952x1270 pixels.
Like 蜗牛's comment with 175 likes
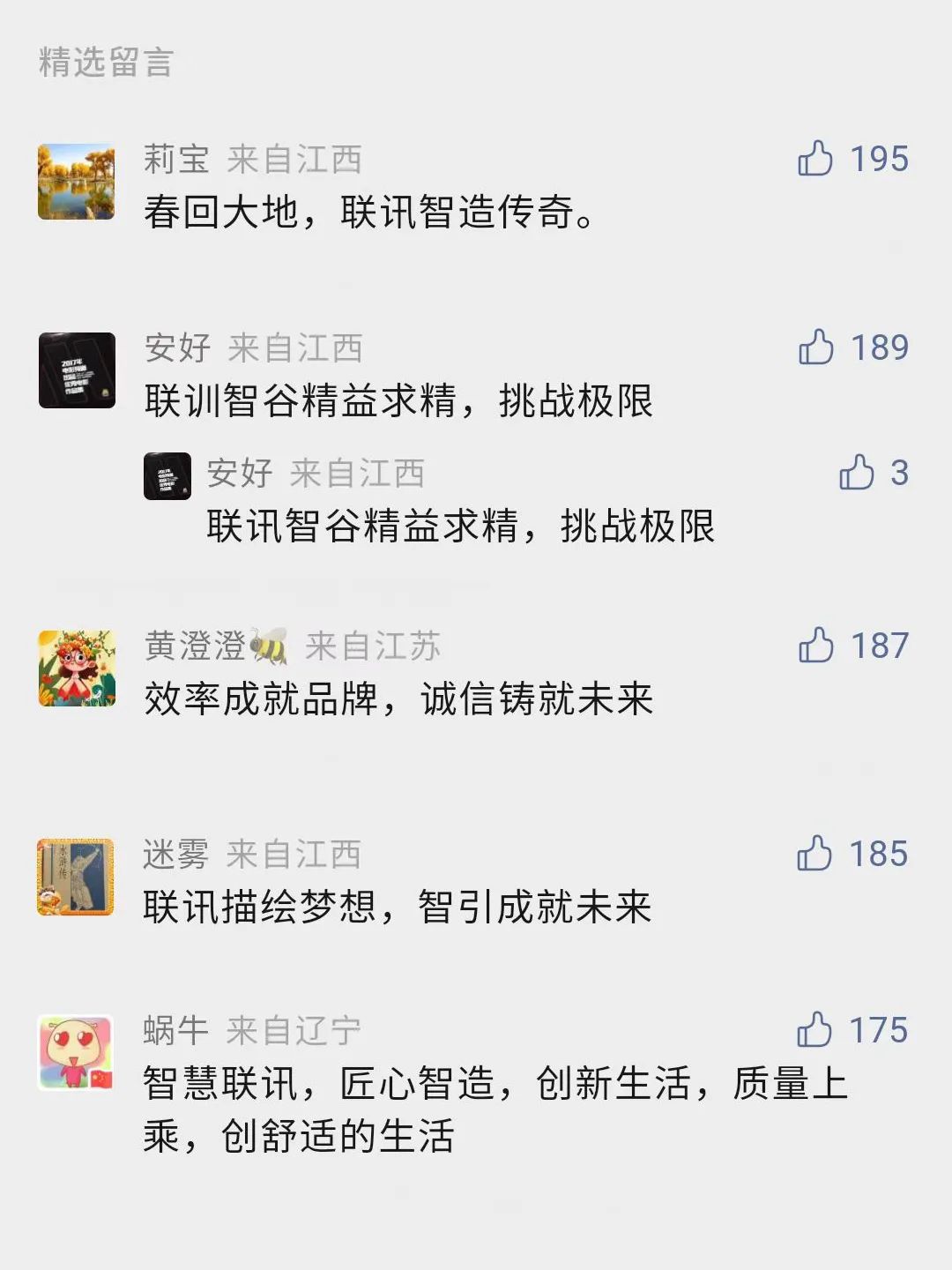tap(814, 1030)
